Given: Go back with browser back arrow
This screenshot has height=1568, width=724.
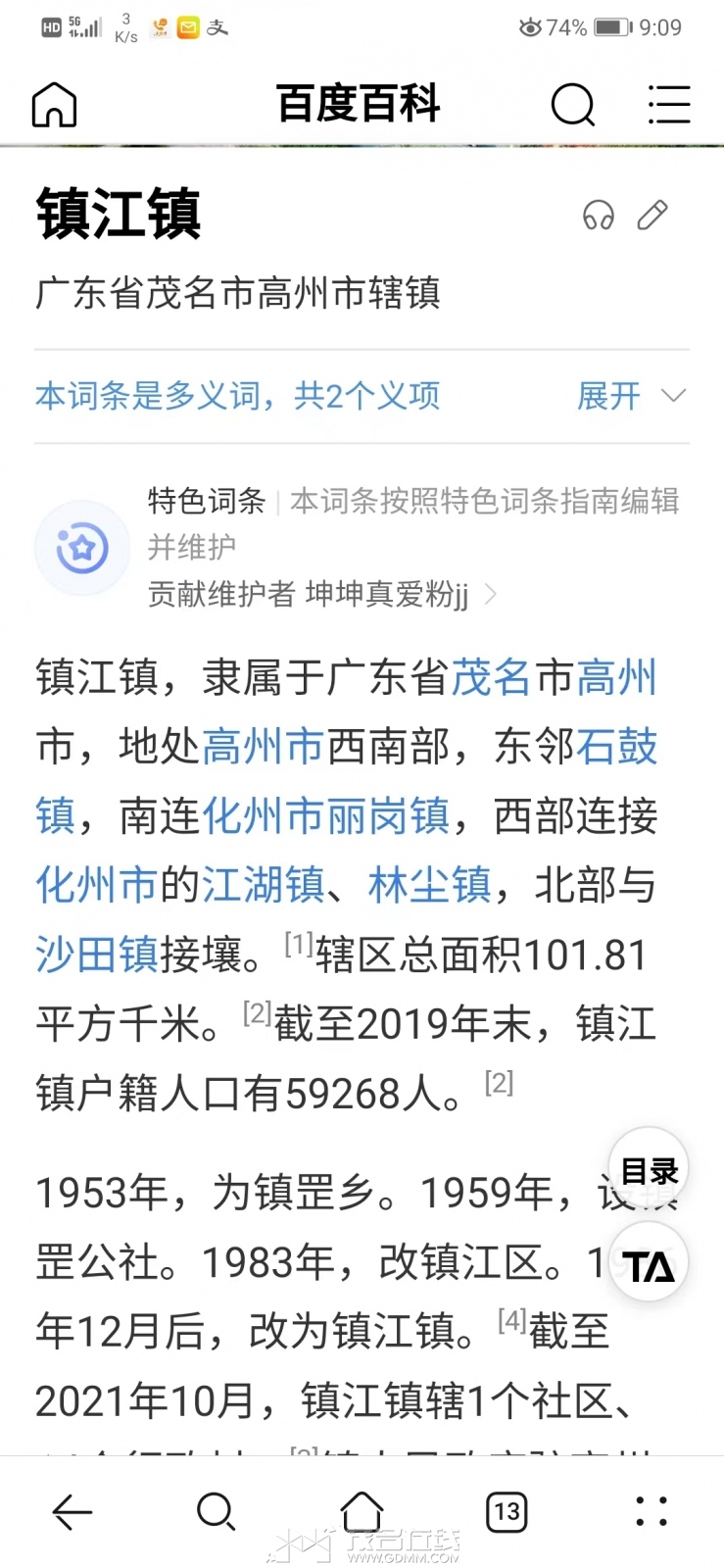Looking at the screenshot, I should [72, 1511].
